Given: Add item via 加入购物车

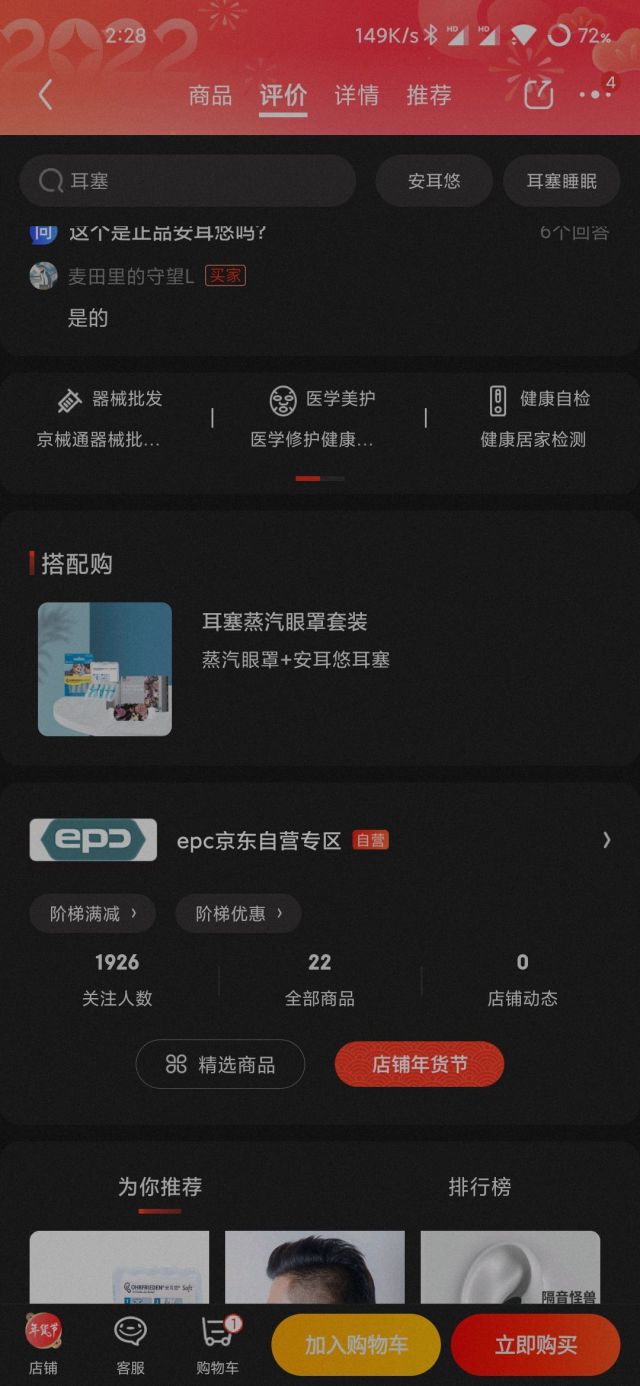Looking at the screenshot, I should click(x=356, y=1345).
